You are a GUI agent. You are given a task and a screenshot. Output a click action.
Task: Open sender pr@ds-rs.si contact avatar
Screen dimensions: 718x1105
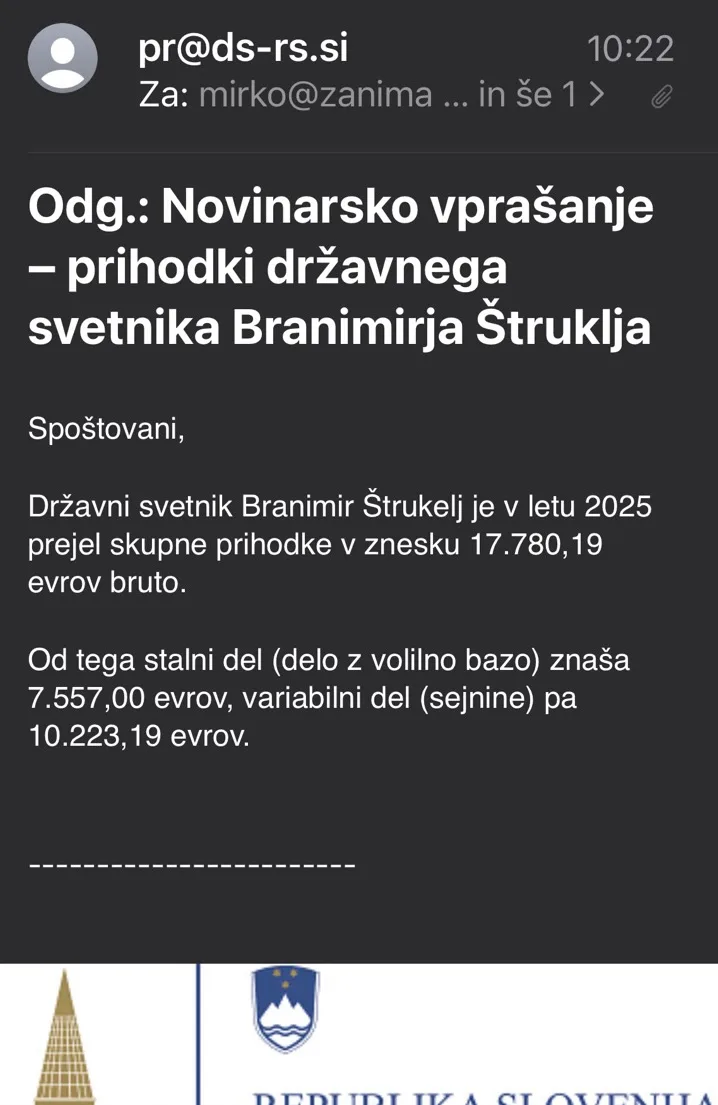click(x=63, y=58)
